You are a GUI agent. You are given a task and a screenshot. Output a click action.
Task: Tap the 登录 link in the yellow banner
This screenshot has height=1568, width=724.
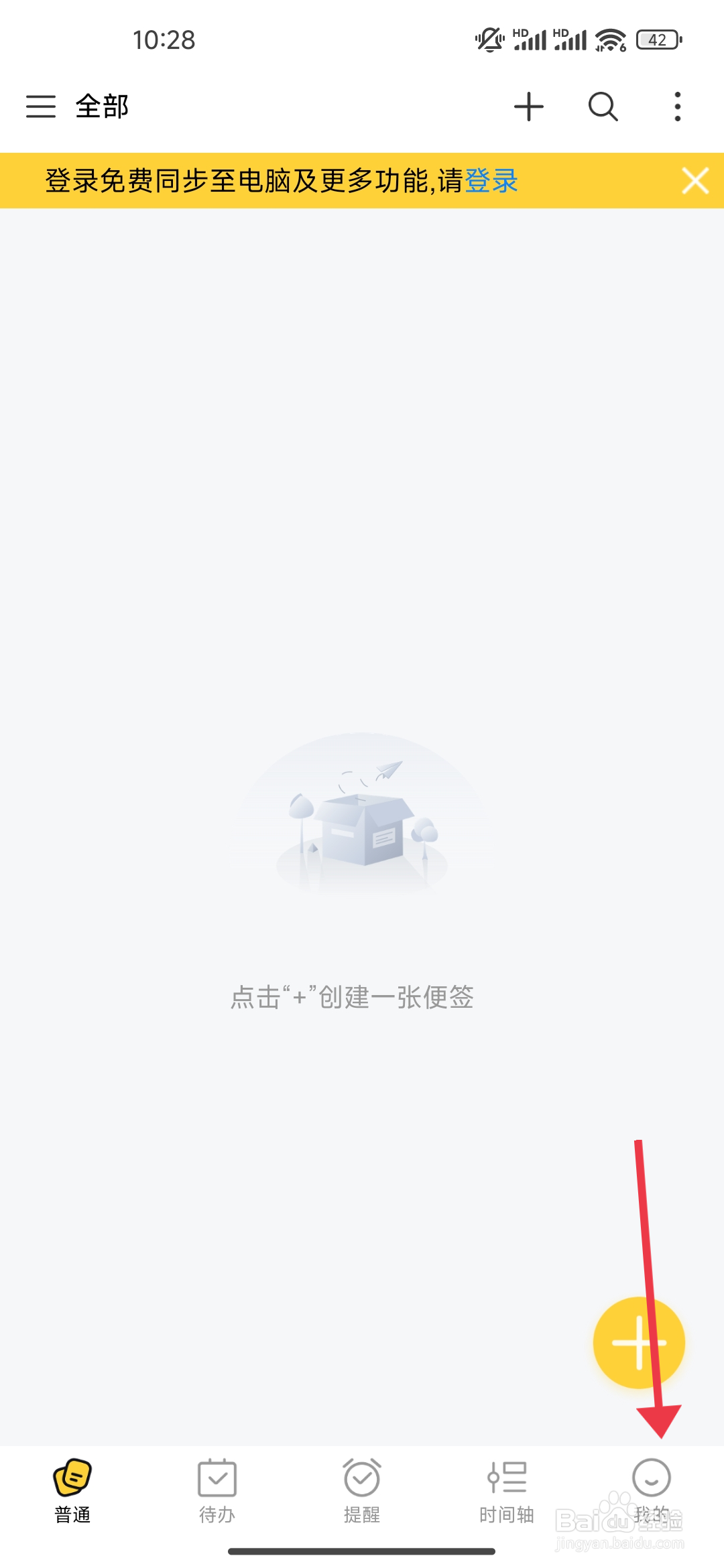point(492,180)
